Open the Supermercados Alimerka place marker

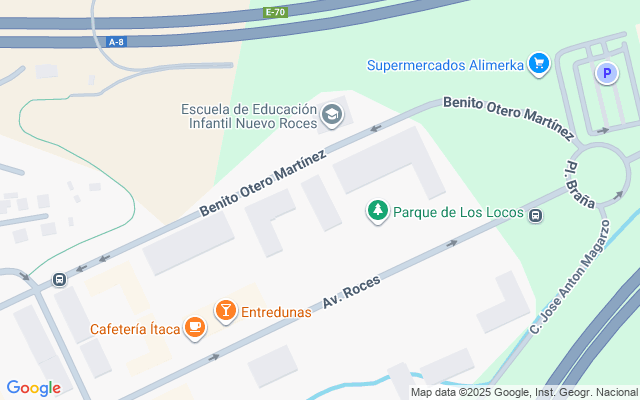(x=539, y=65)
